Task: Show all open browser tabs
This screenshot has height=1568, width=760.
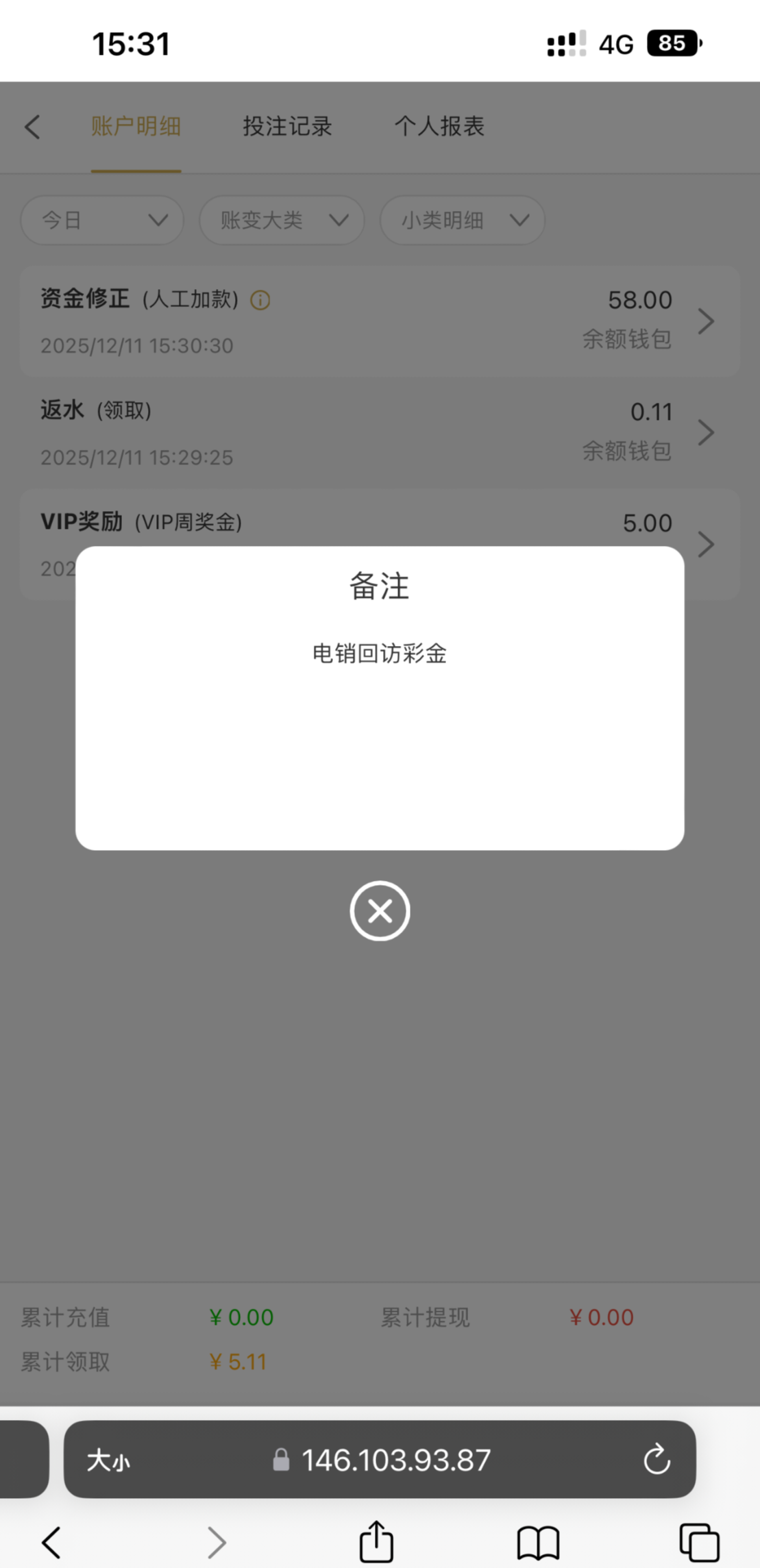Action: tap(699, 1542)
